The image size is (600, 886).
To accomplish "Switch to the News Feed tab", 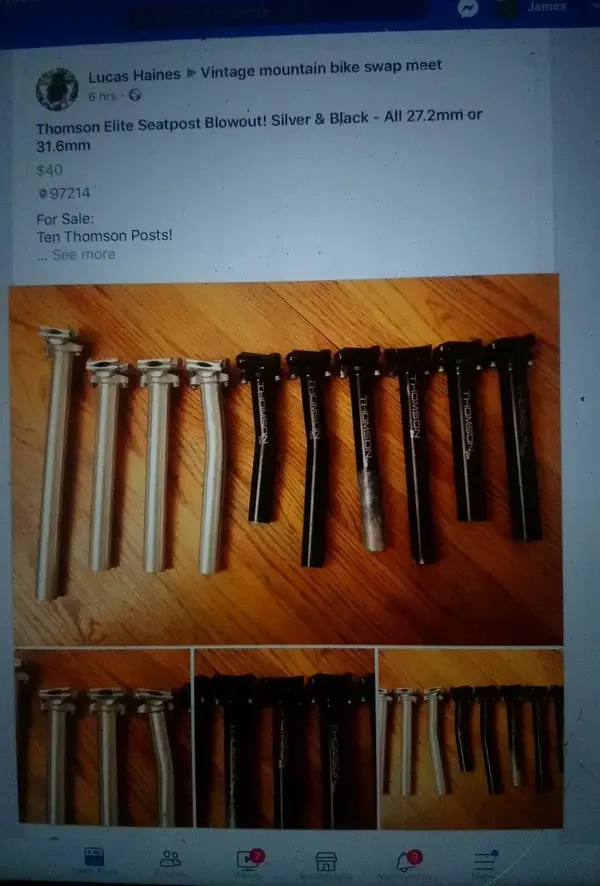I will pyautogui.click(x=95, y=860).
